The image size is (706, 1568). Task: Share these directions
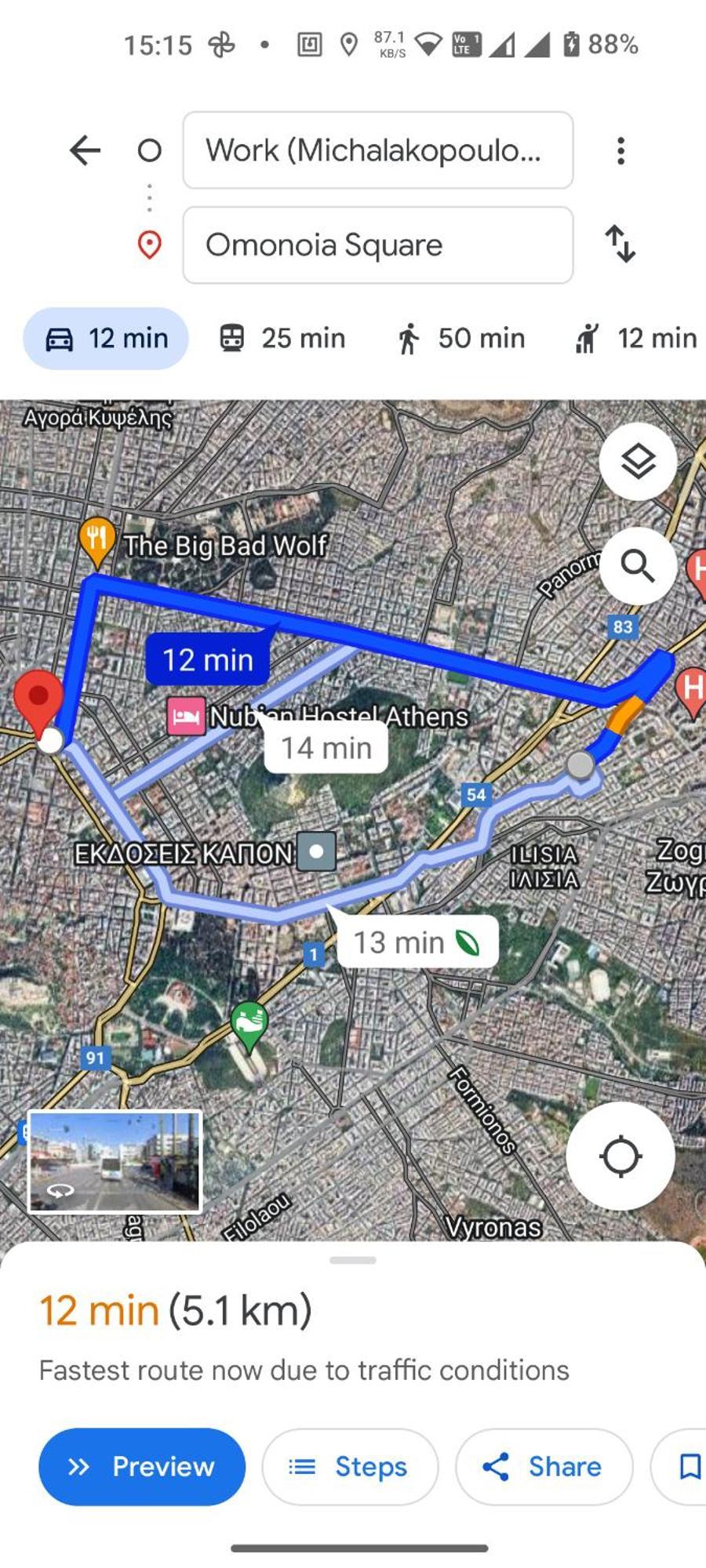click(544, 1467)
